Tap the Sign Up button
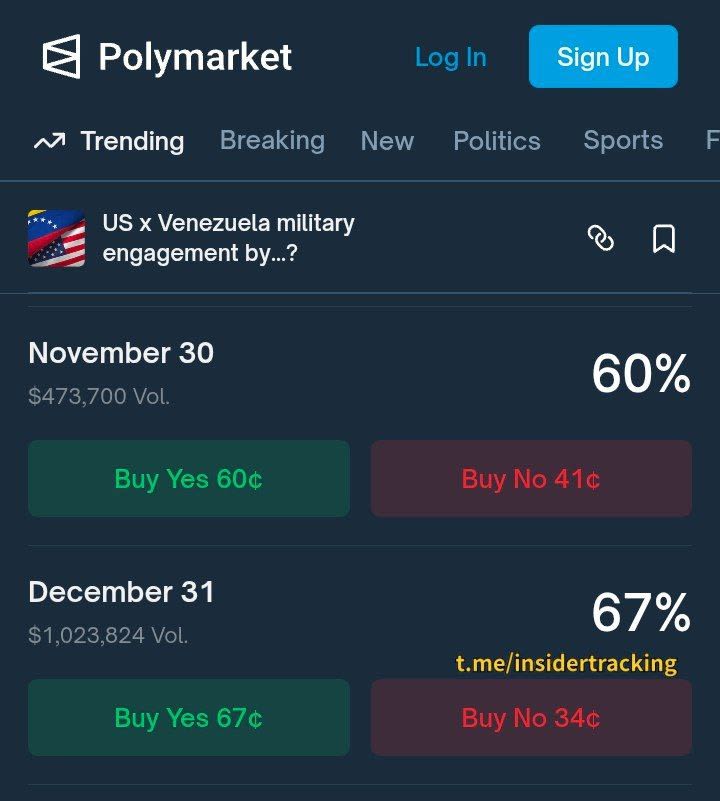 coord(603,57)
